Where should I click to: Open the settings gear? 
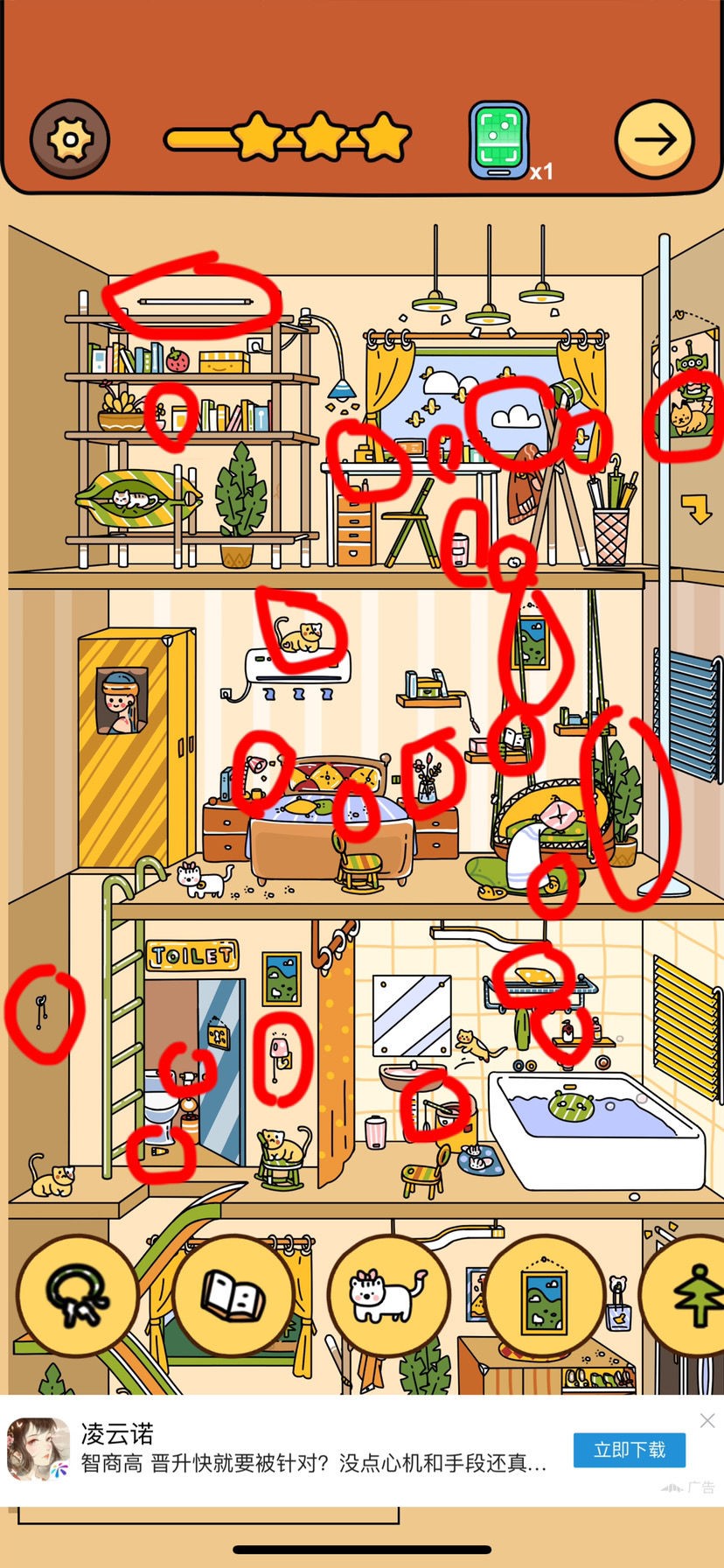pos(70,139)
